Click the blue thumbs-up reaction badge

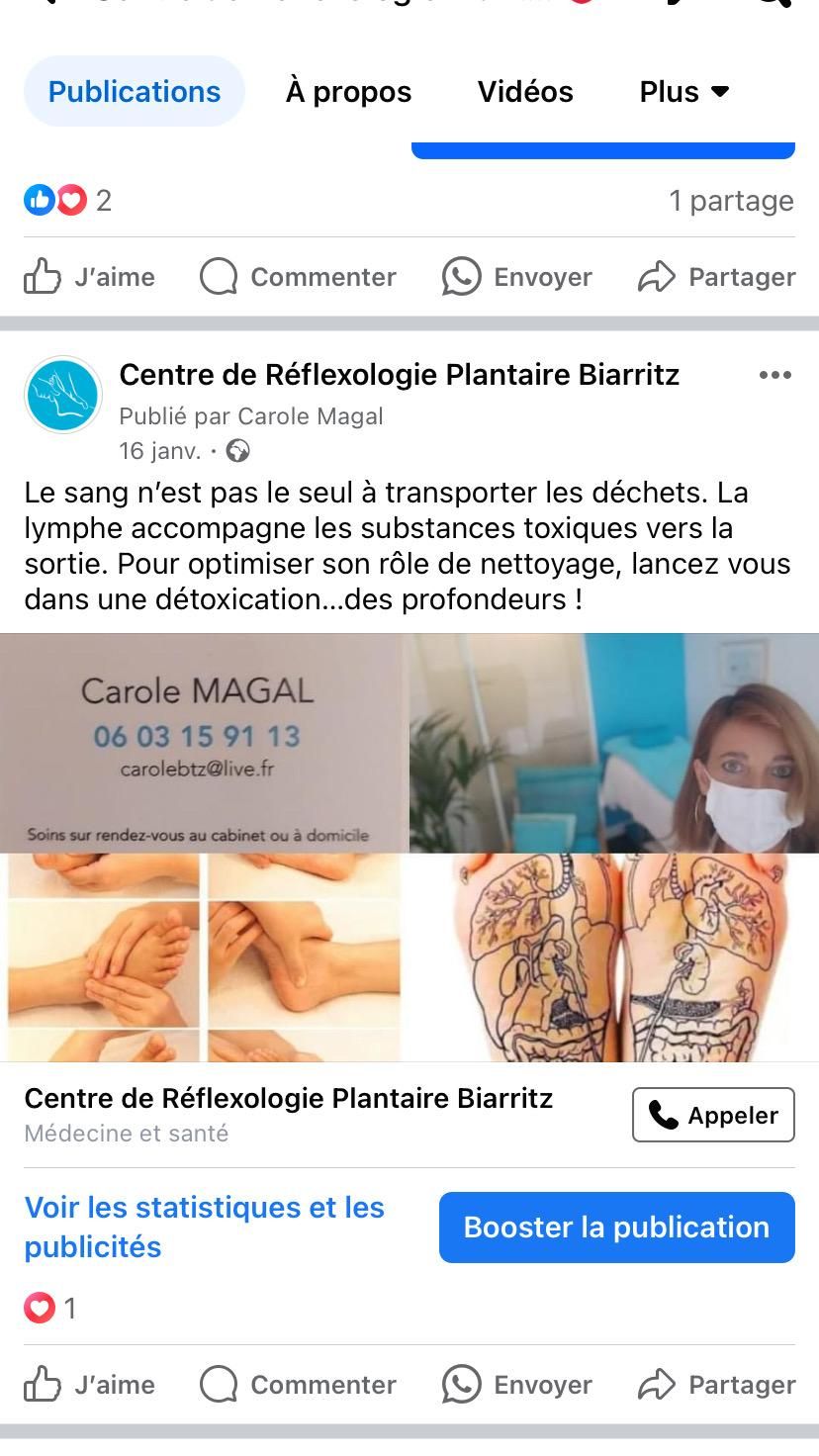coord(40,200)
